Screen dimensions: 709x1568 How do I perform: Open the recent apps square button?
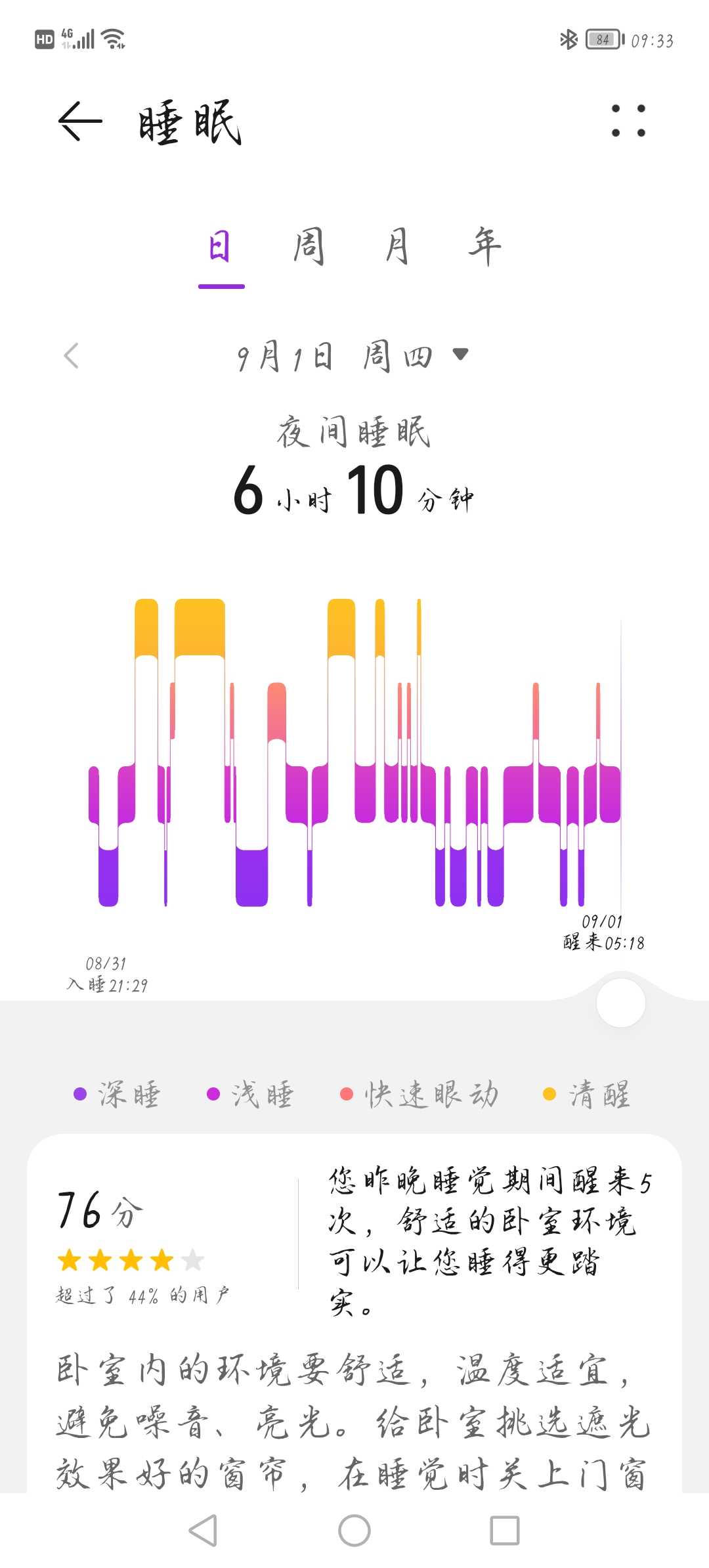tap(505, 1531)
